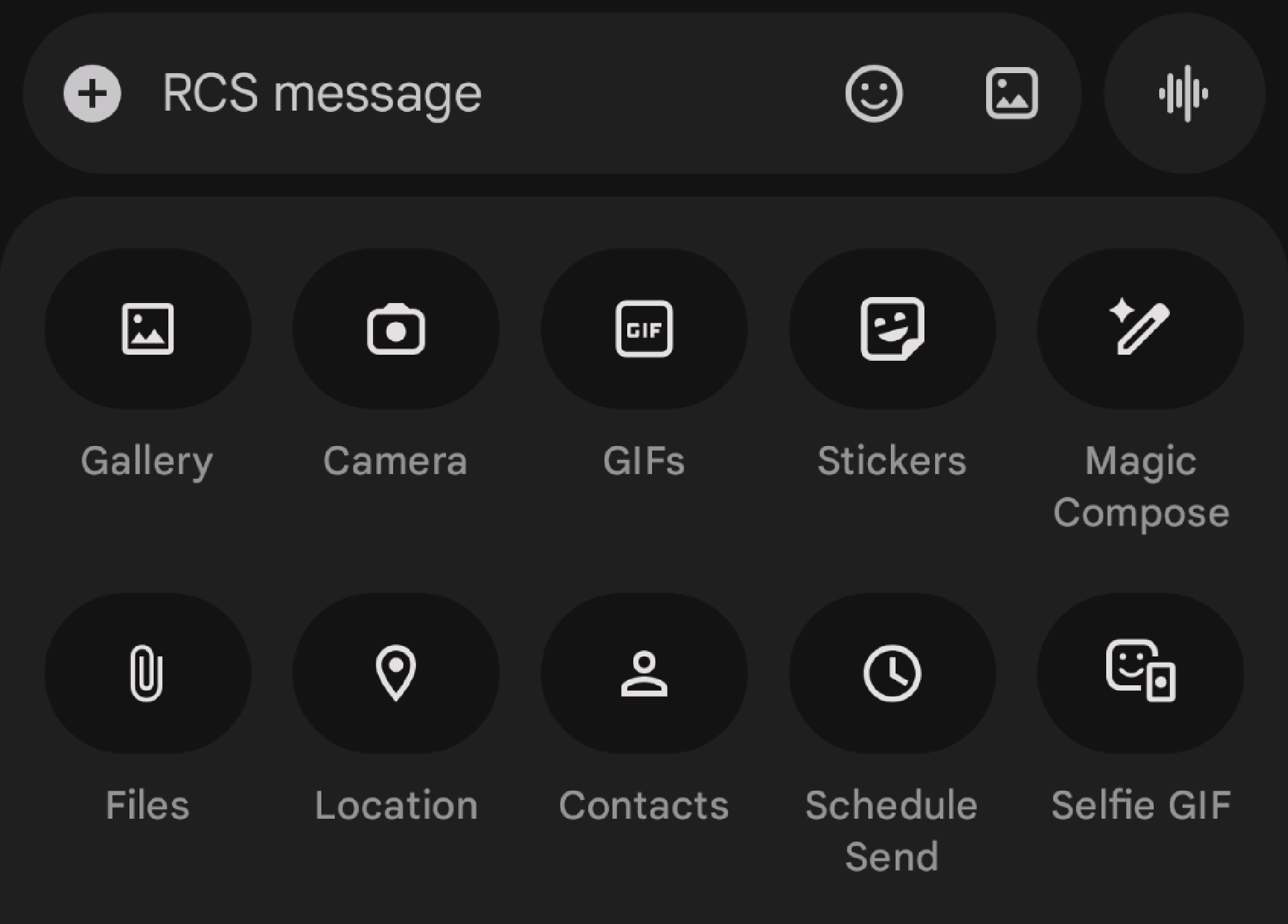Select Contacts to share a contact
This screenshot has height=924, width=1288.
(x=644, y=673)
